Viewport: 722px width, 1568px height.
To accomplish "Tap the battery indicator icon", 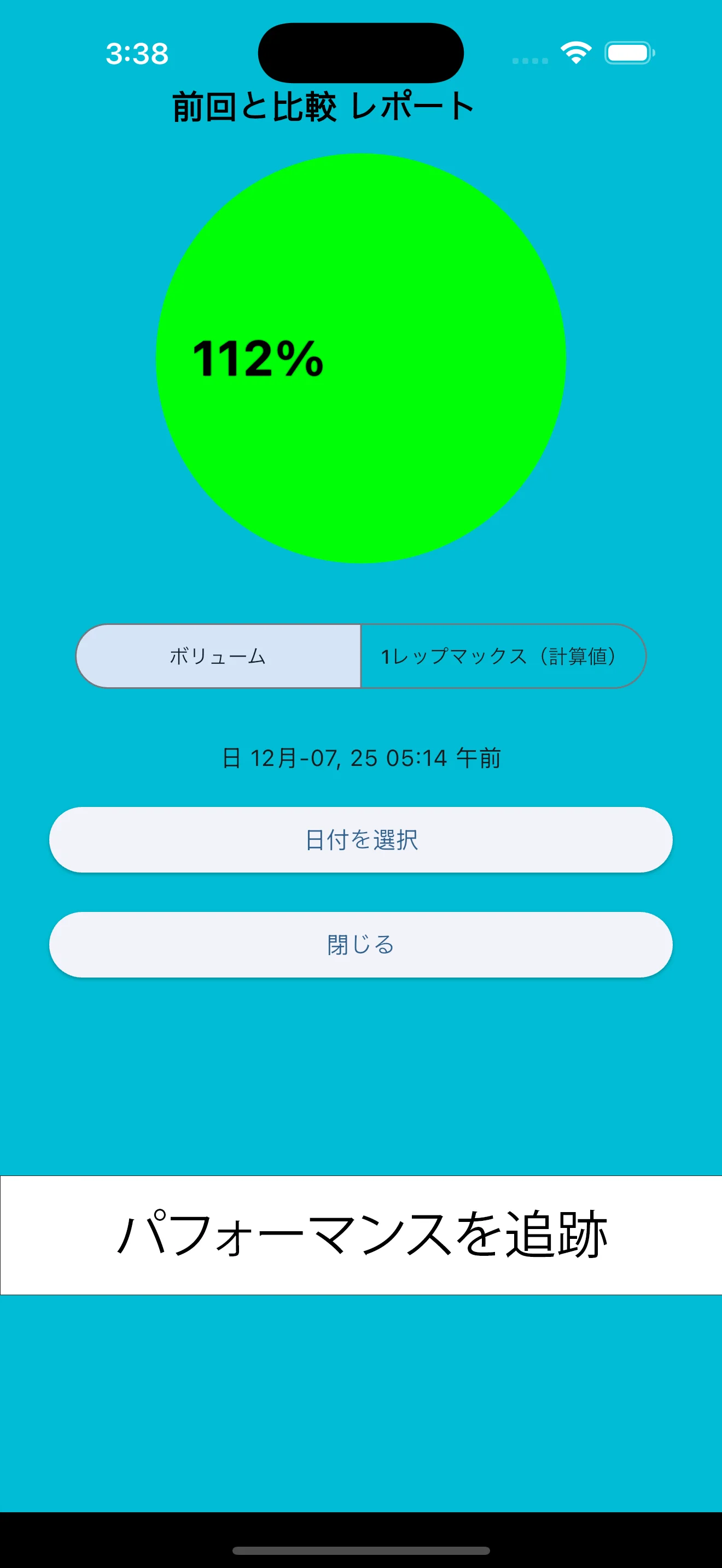I will 627,52.
